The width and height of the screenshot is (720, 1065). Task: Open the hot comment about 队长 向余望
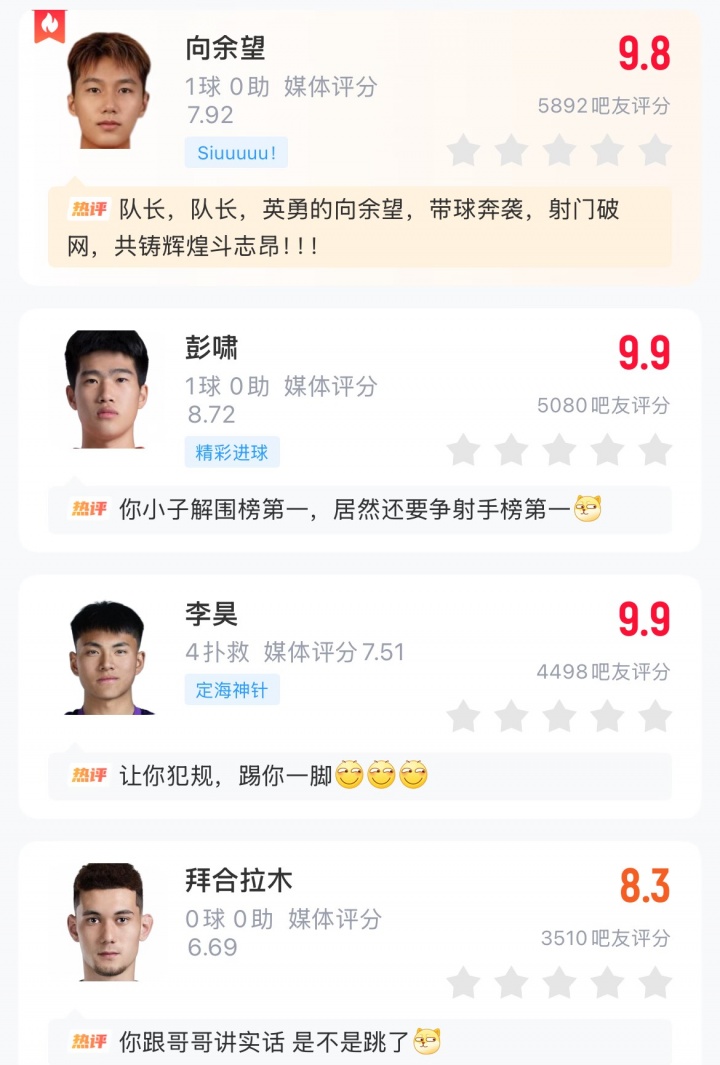[x=360, y=227]
